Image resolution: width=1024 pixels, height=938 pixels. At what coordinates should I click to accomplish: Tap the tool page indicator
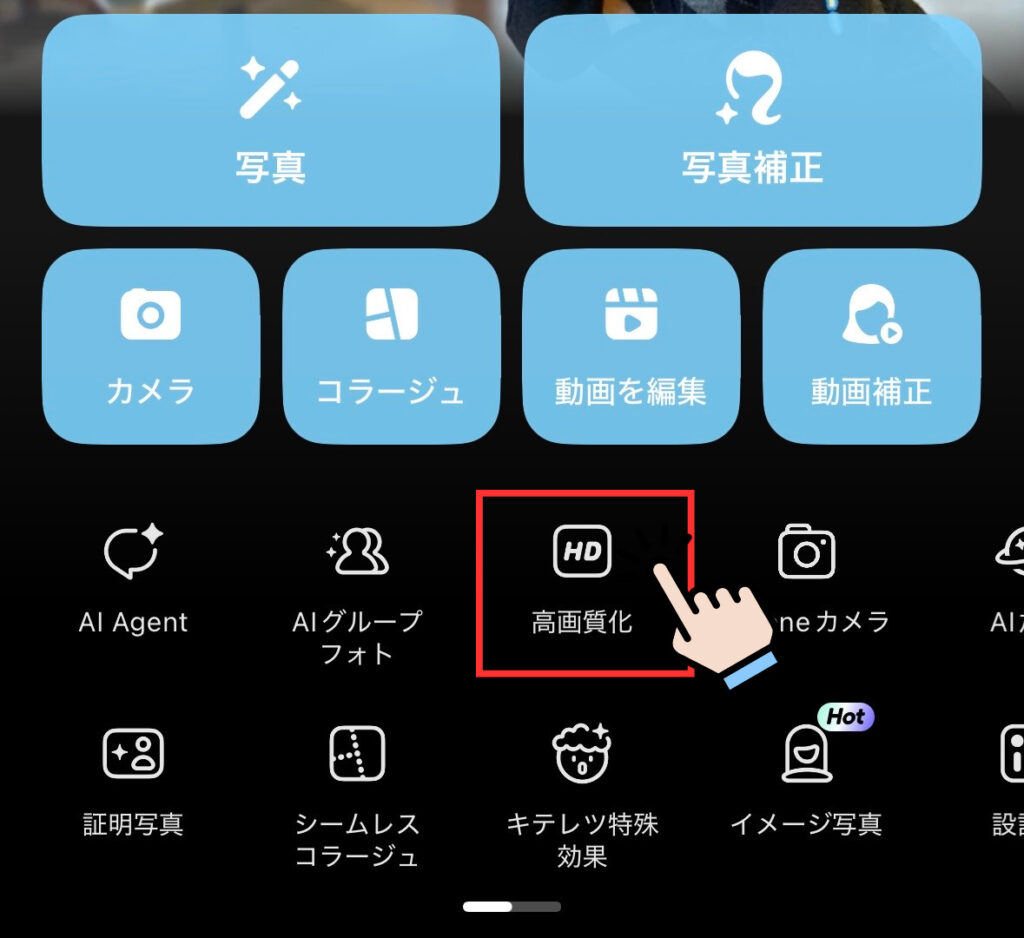pos(511,906)
